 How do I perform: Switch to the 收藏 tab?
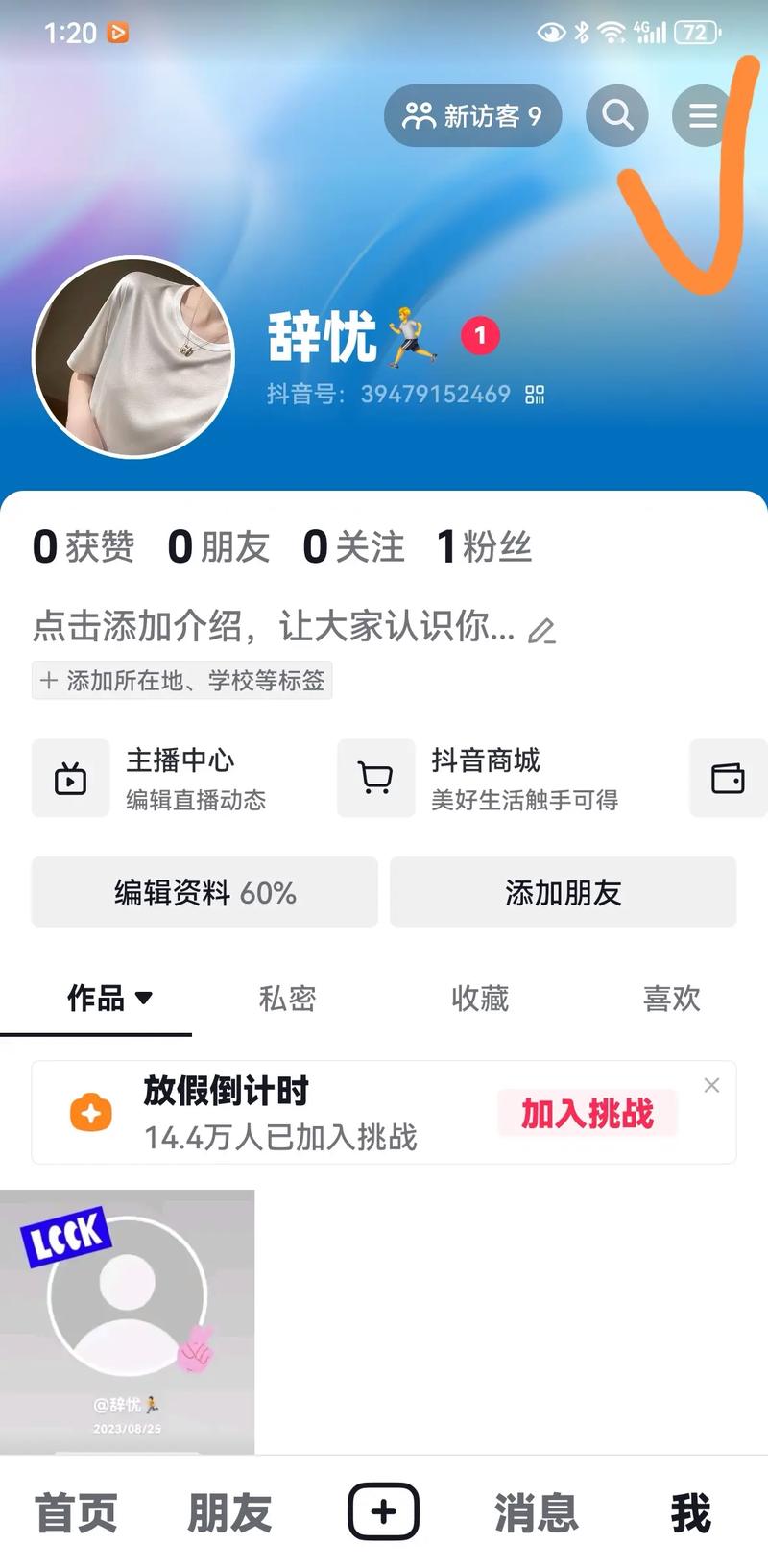pyautogui.click(x=480, y=999)
